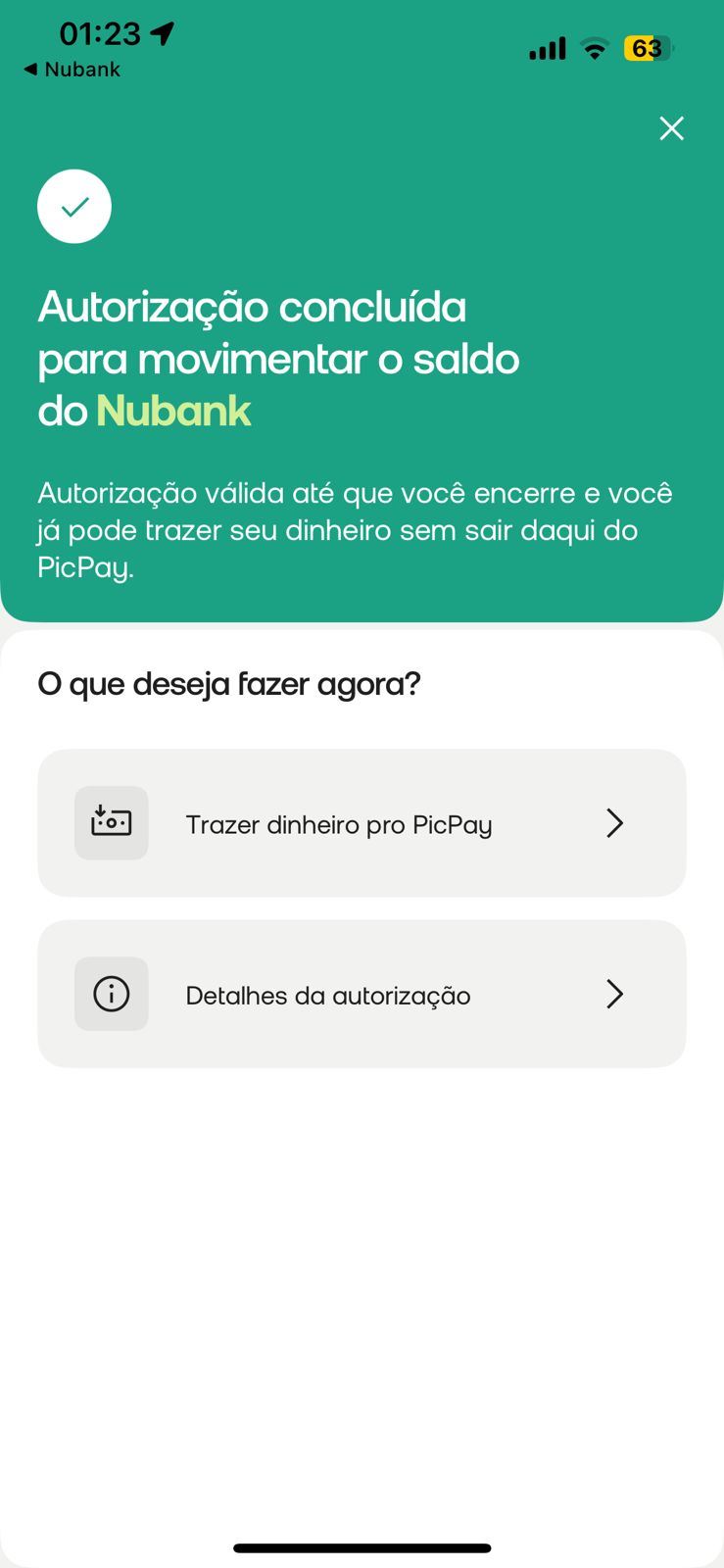Viewport: 724px width, 1568px height.
Task: Tap the cellular signal icon in status bar
Action: pyautogui.click(x=547, y=48)
